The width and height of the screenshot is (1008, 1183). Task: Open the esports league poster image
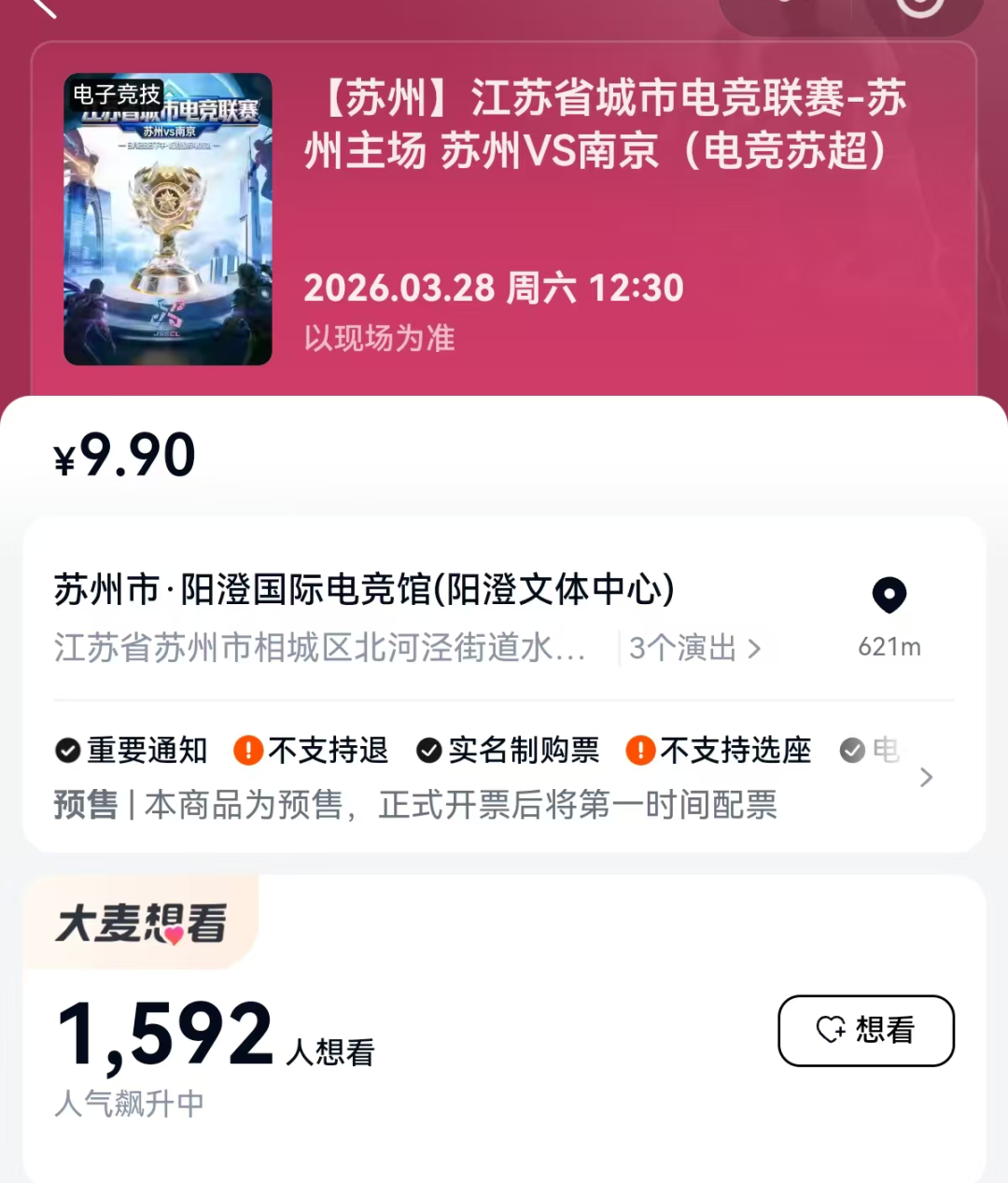(168, 219)
